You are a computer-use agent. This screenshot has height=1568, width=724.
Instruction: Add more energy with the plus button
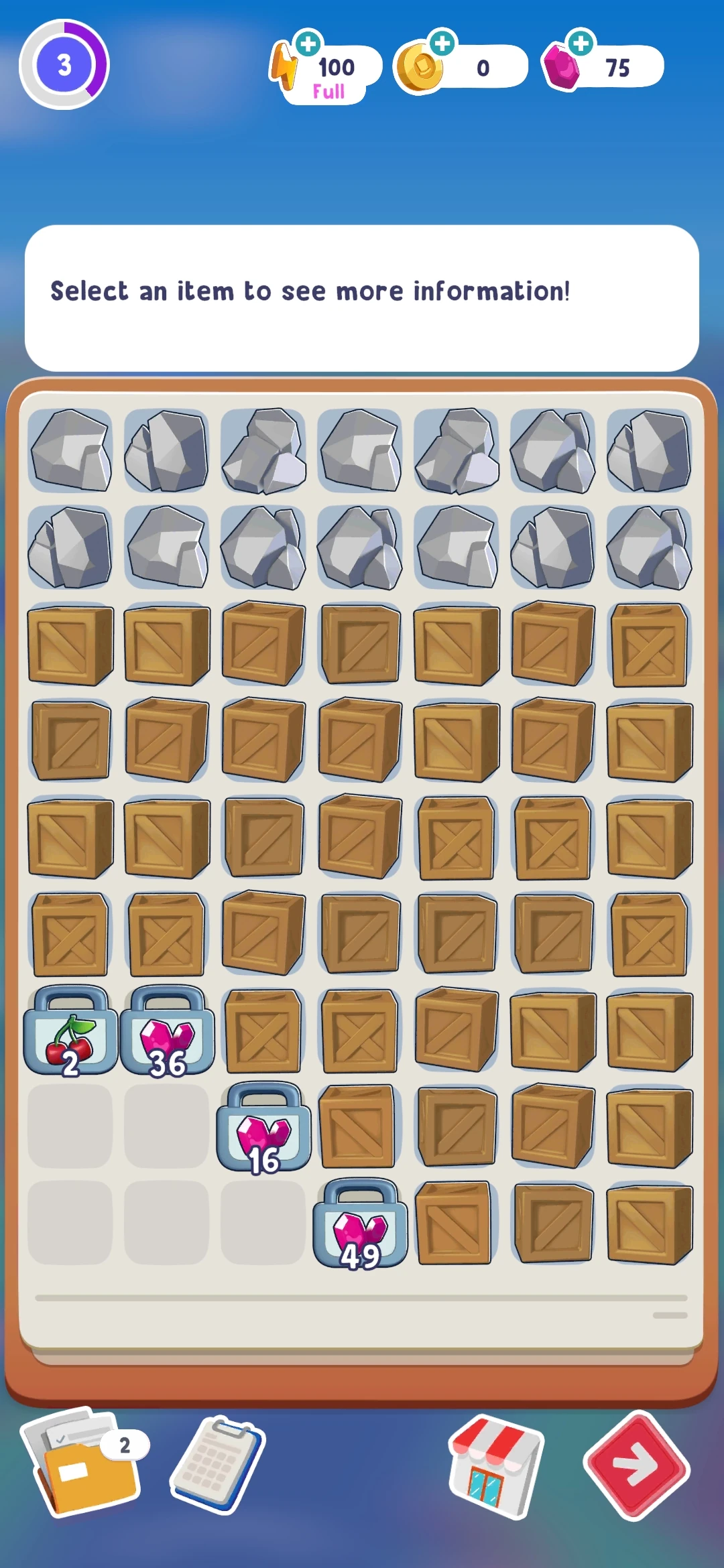point(308,44)
